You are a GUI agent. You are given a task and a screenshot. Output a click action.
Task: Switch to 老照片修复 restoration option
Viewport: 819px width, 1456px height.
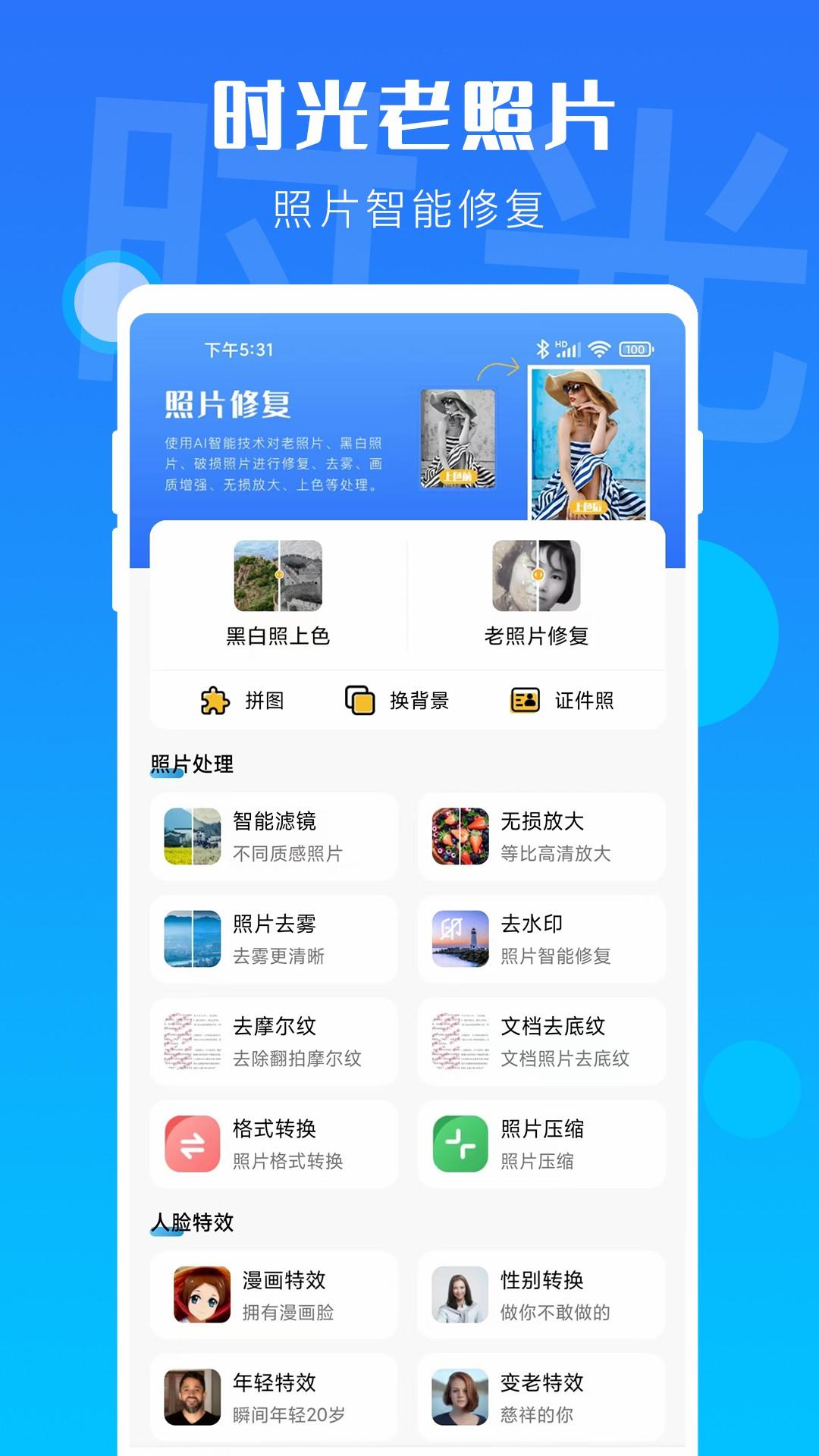[538, 599]
